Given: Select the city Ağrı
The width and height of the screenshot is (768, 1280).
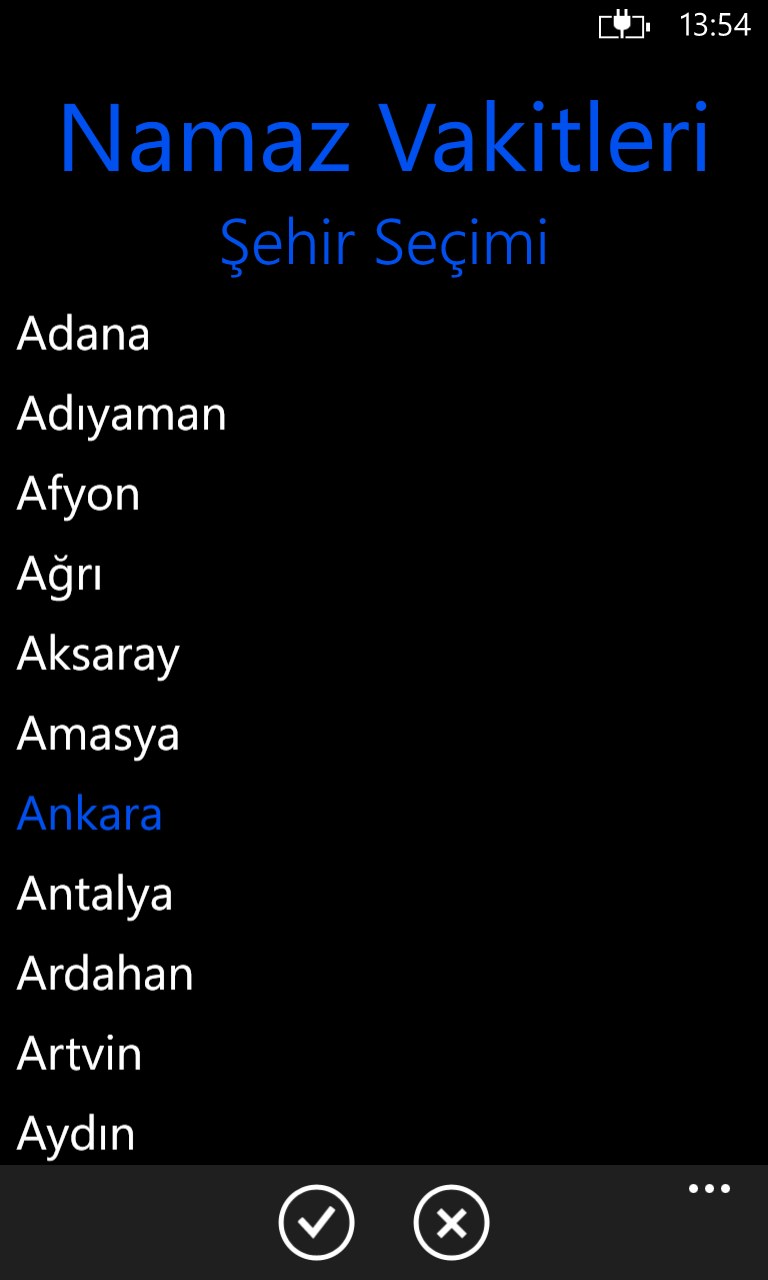Looking at the screenshot, I should point(60,574).
